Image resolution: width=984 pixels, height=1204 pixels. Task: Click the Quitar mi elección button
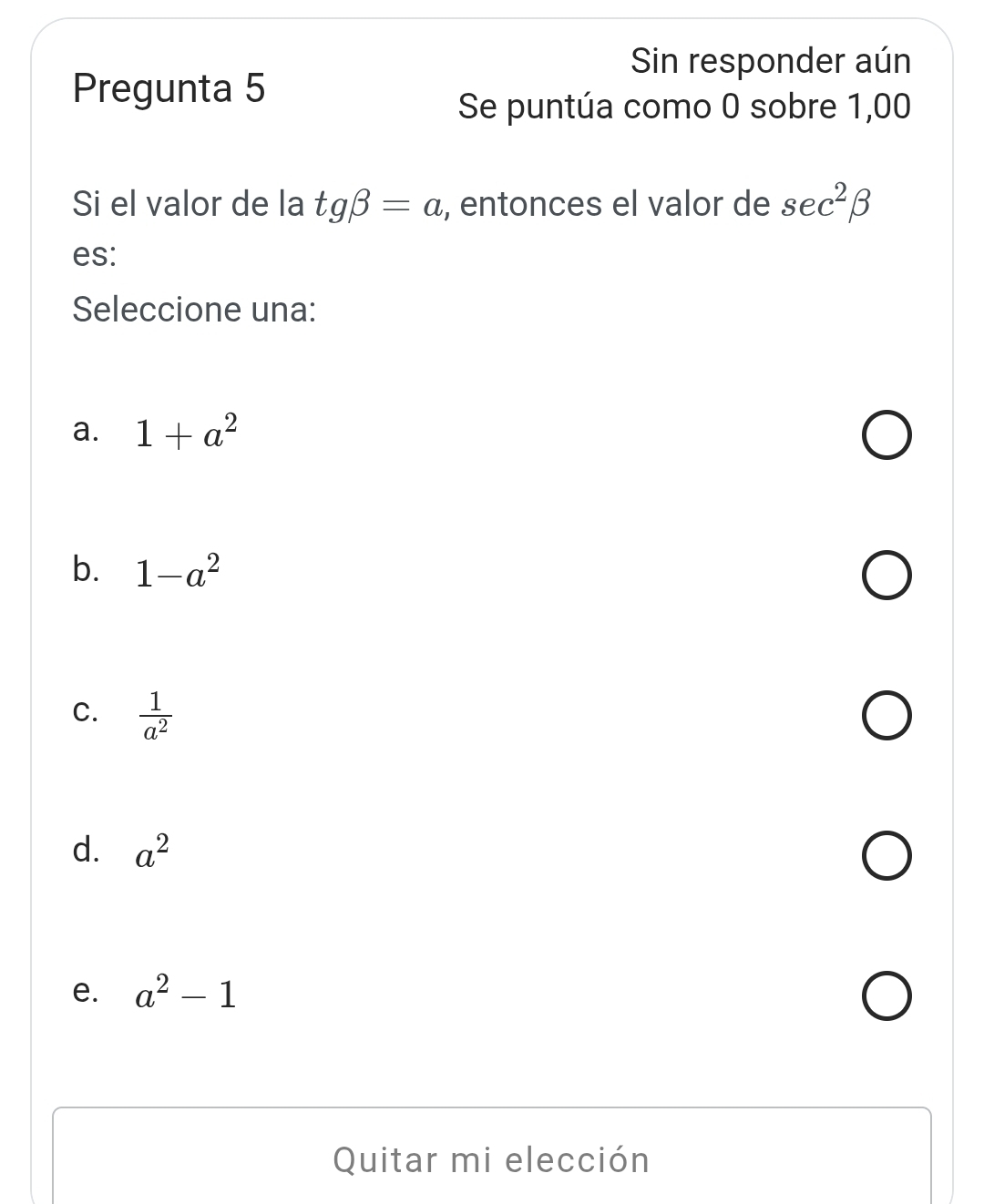tap(492, 1160)
